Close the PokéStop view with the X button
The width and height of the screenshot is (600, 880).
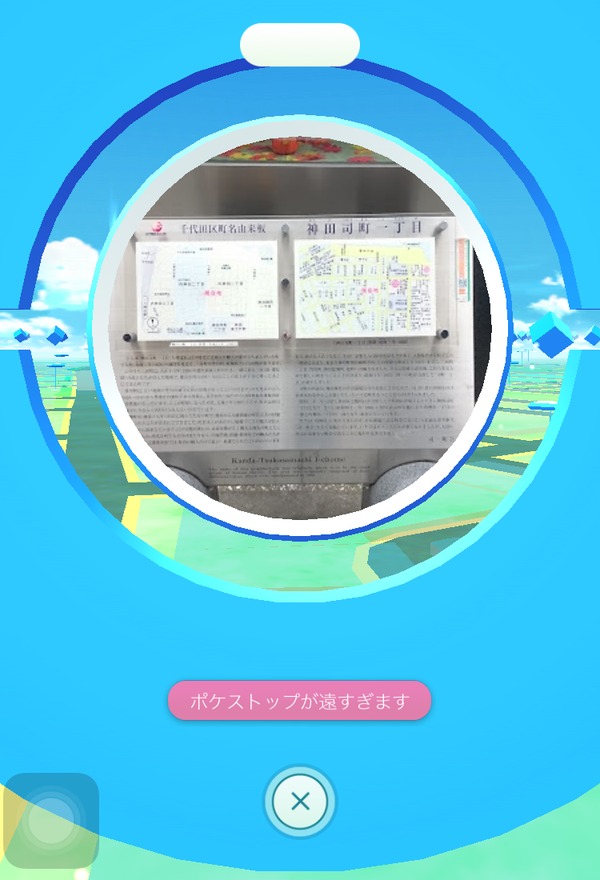click(300, 800)
